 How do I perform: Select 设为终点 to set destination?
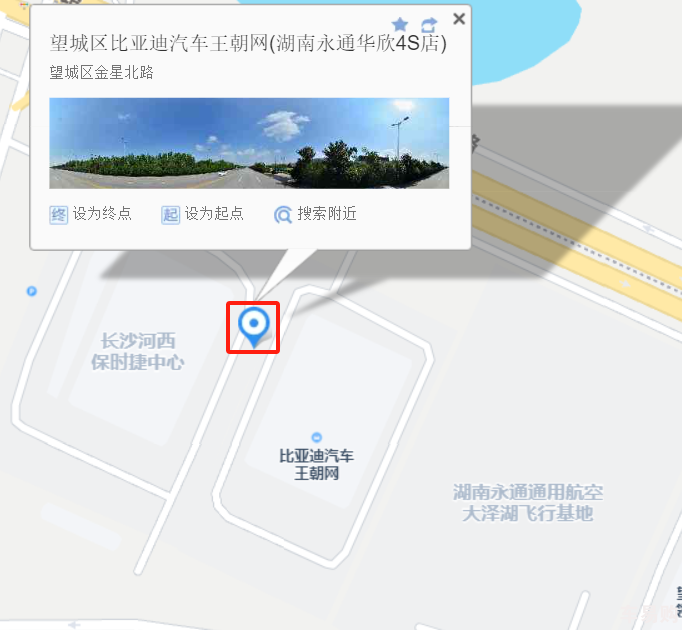[x=91, y=214]
